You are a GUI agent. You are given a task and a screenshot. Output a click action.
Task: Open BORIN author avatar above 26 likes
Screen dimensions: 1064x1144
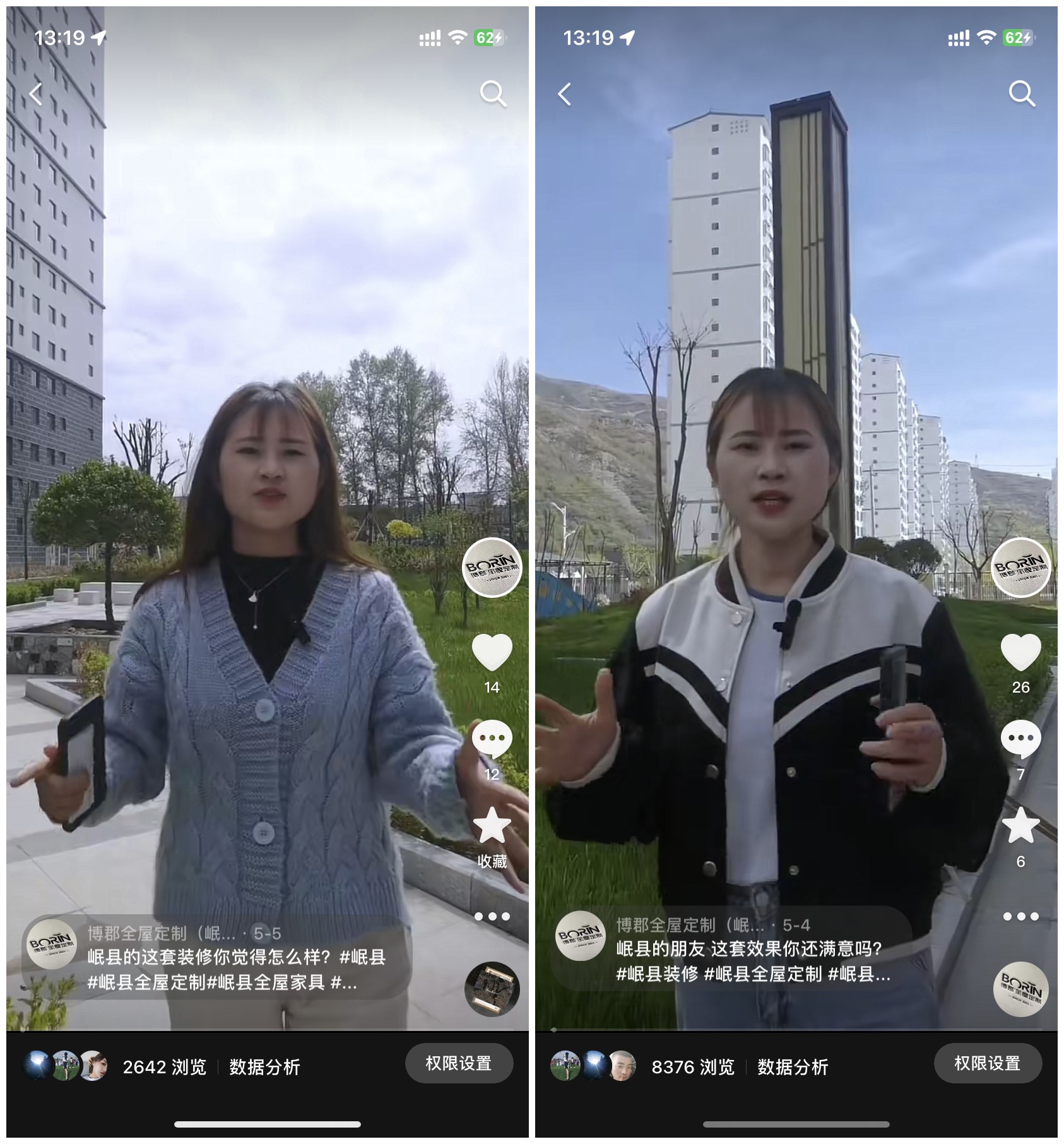pos(1020,567)
